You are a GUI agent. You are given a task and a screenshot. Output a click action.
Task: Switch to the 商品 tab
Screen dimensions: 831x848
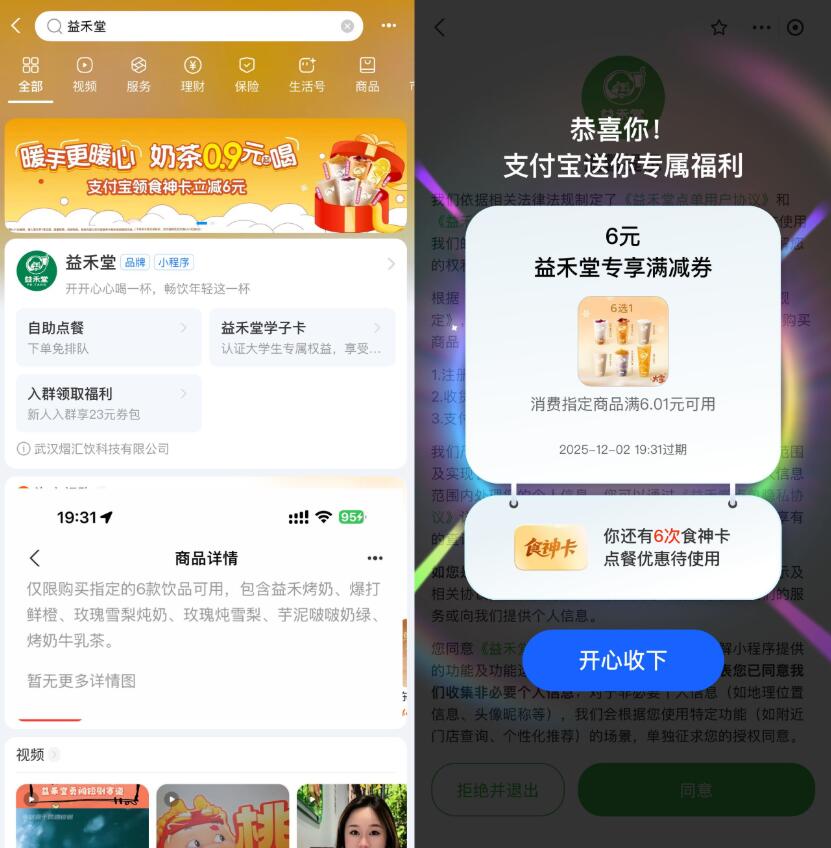click(367, 74)
